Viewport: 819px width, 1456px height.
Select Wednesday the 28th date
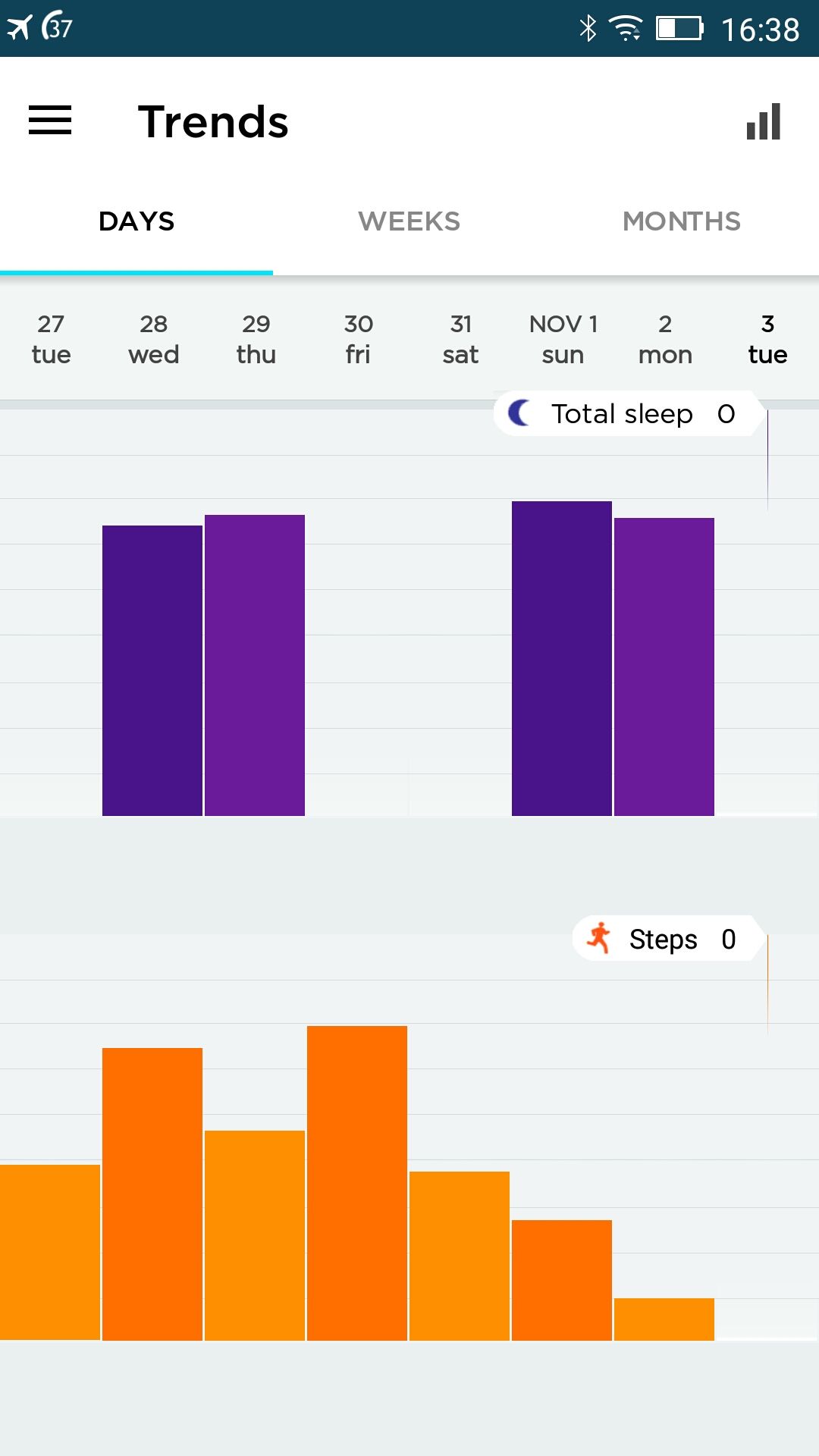[153, 339]
